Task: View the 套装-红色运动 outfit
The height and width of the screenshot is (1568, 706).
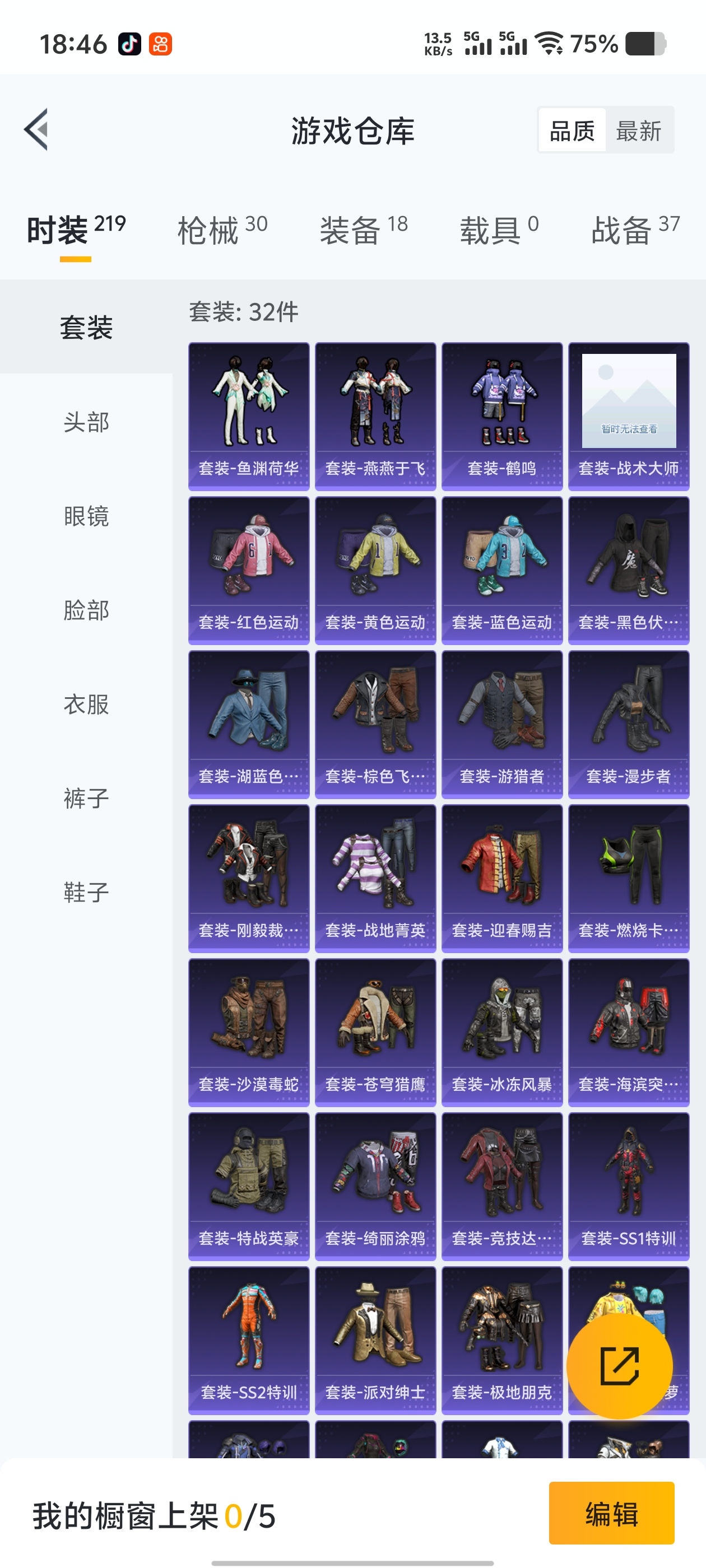Action: [249, 570]
